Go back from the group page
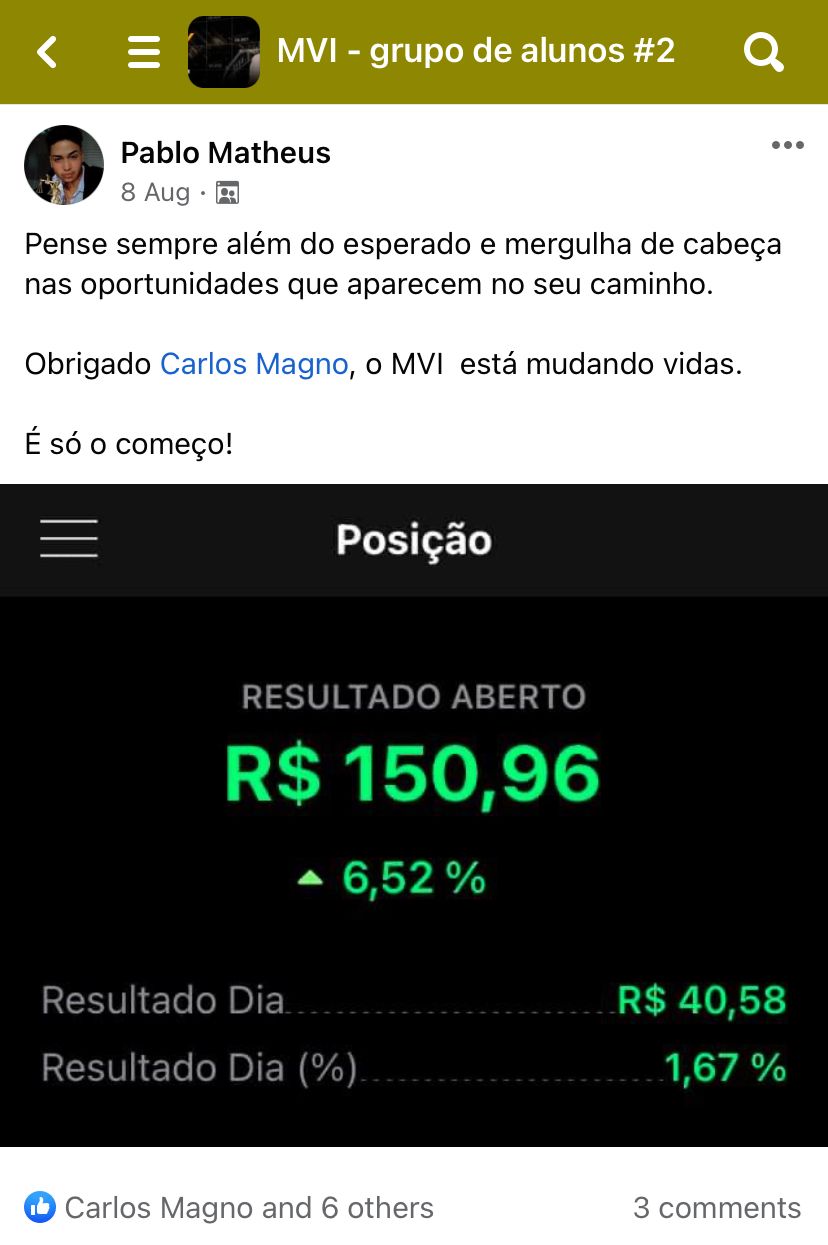 point(46,52)
